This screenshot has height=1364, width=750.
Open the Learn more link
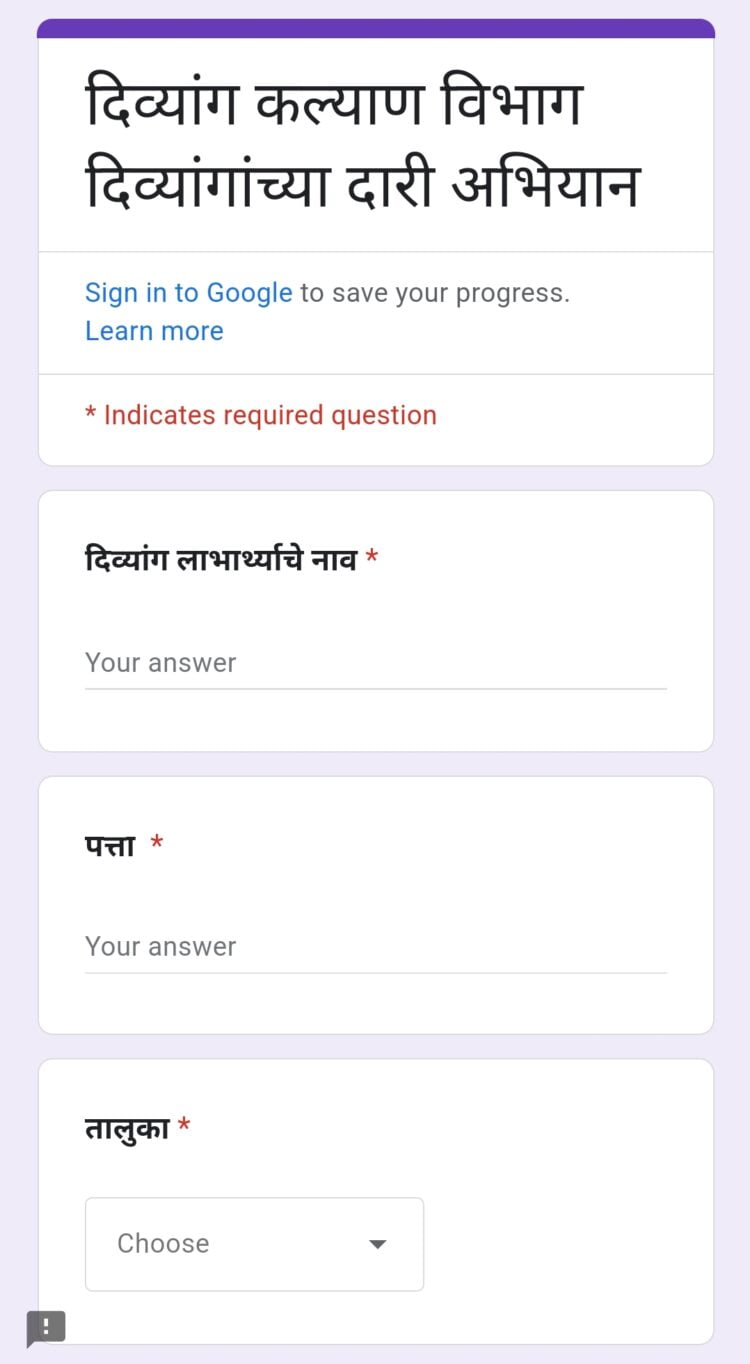pyautogui.click(x=154, y=331)
